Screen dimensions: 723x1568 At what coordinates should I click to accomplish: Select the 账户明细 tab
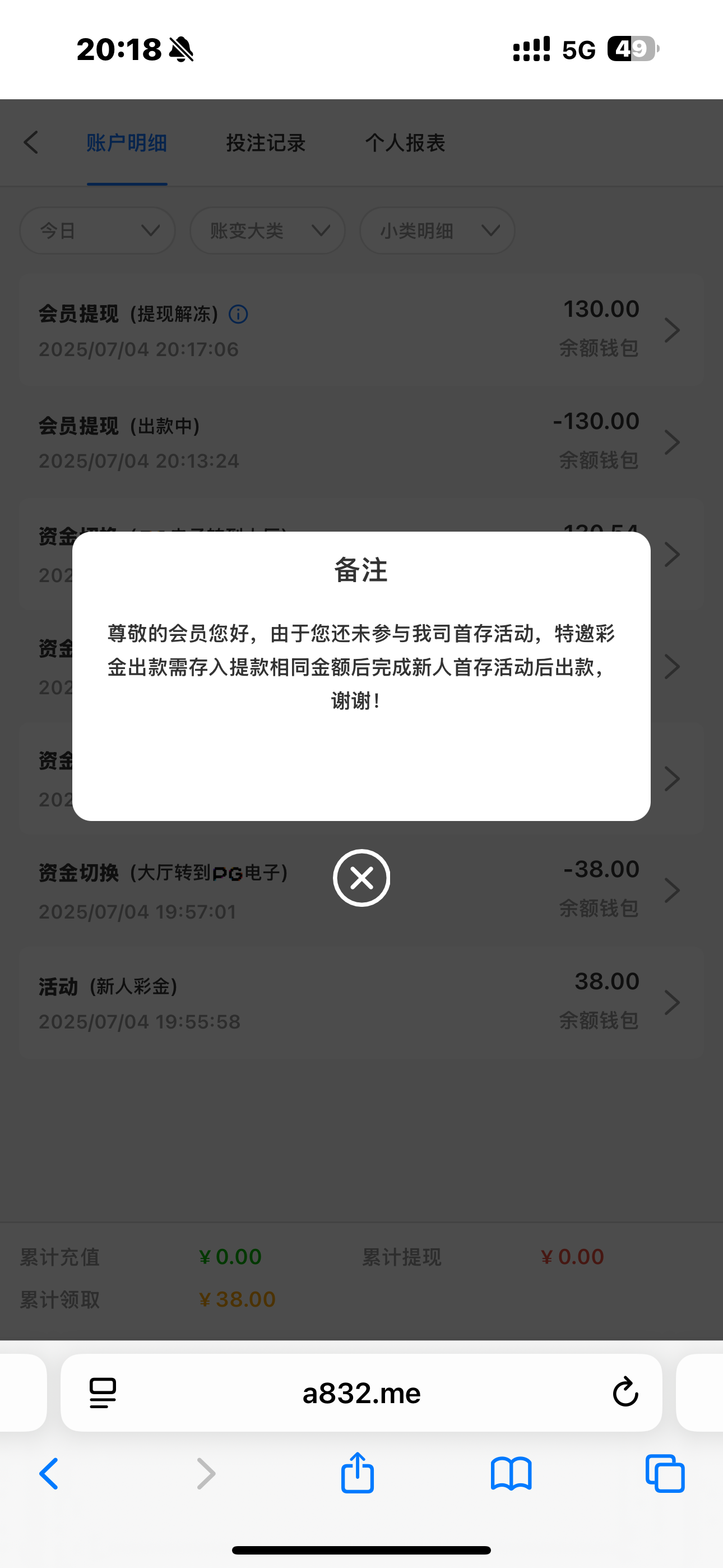[127, 143]
